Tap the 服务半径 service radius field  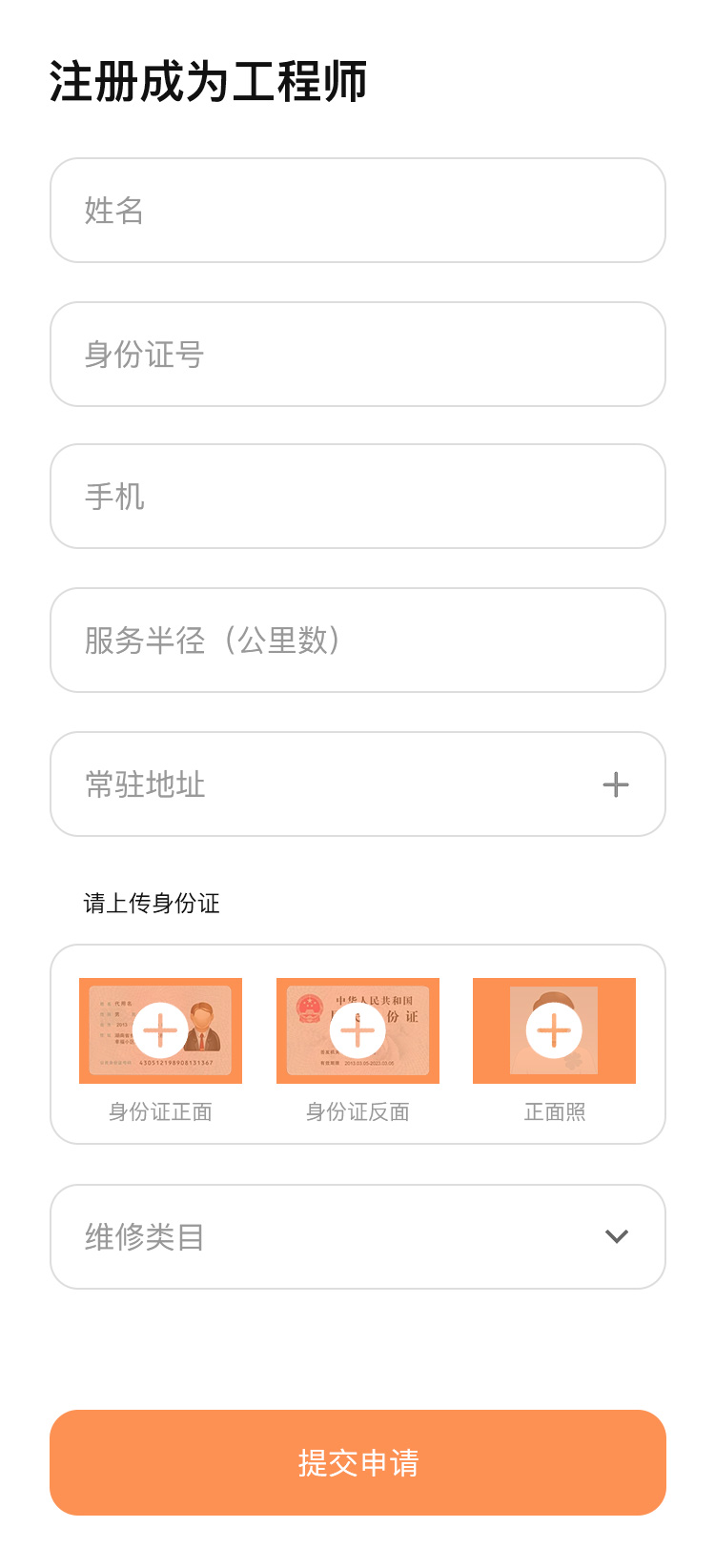coord(357,641)
